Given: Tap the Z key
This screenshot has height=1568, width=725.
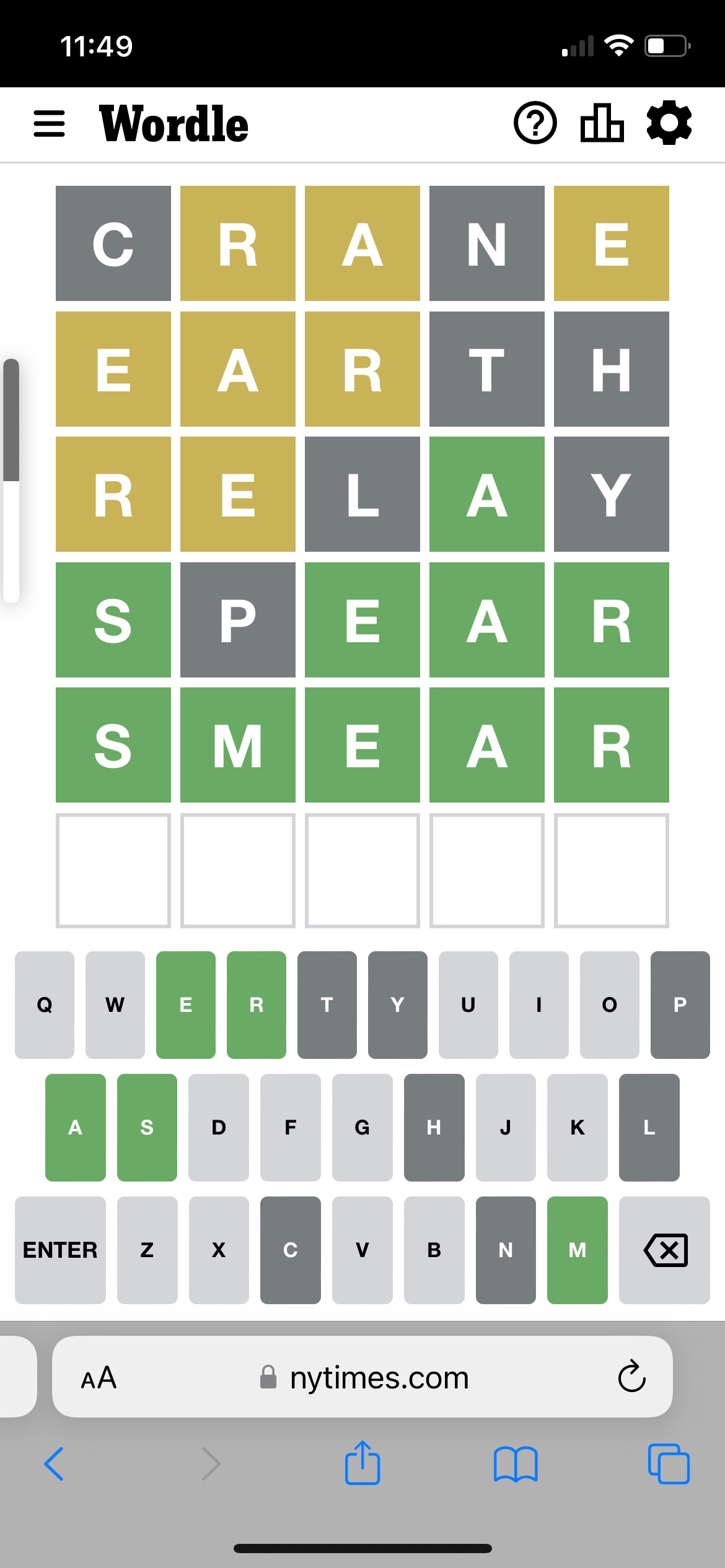Looking at the screenshot, I should 147,1250.
